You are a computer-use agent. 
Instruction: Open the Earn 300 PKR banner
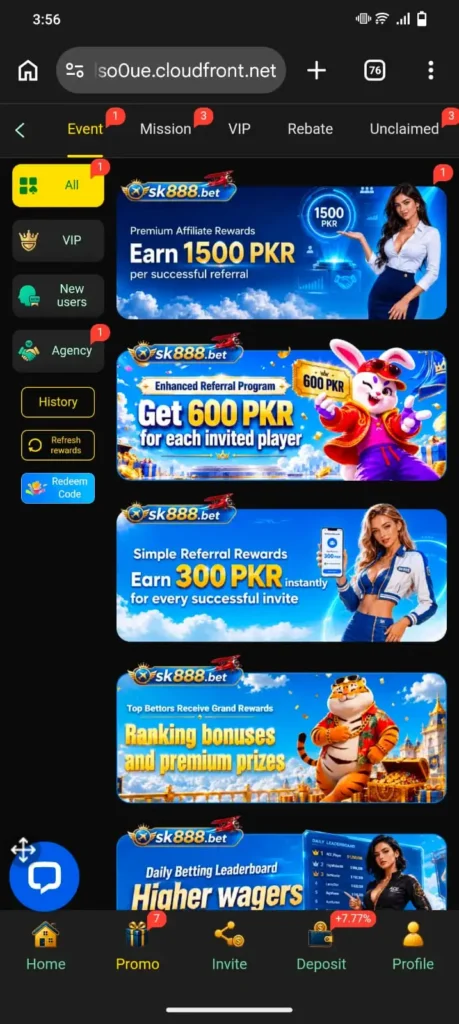[x=281, y=575]
